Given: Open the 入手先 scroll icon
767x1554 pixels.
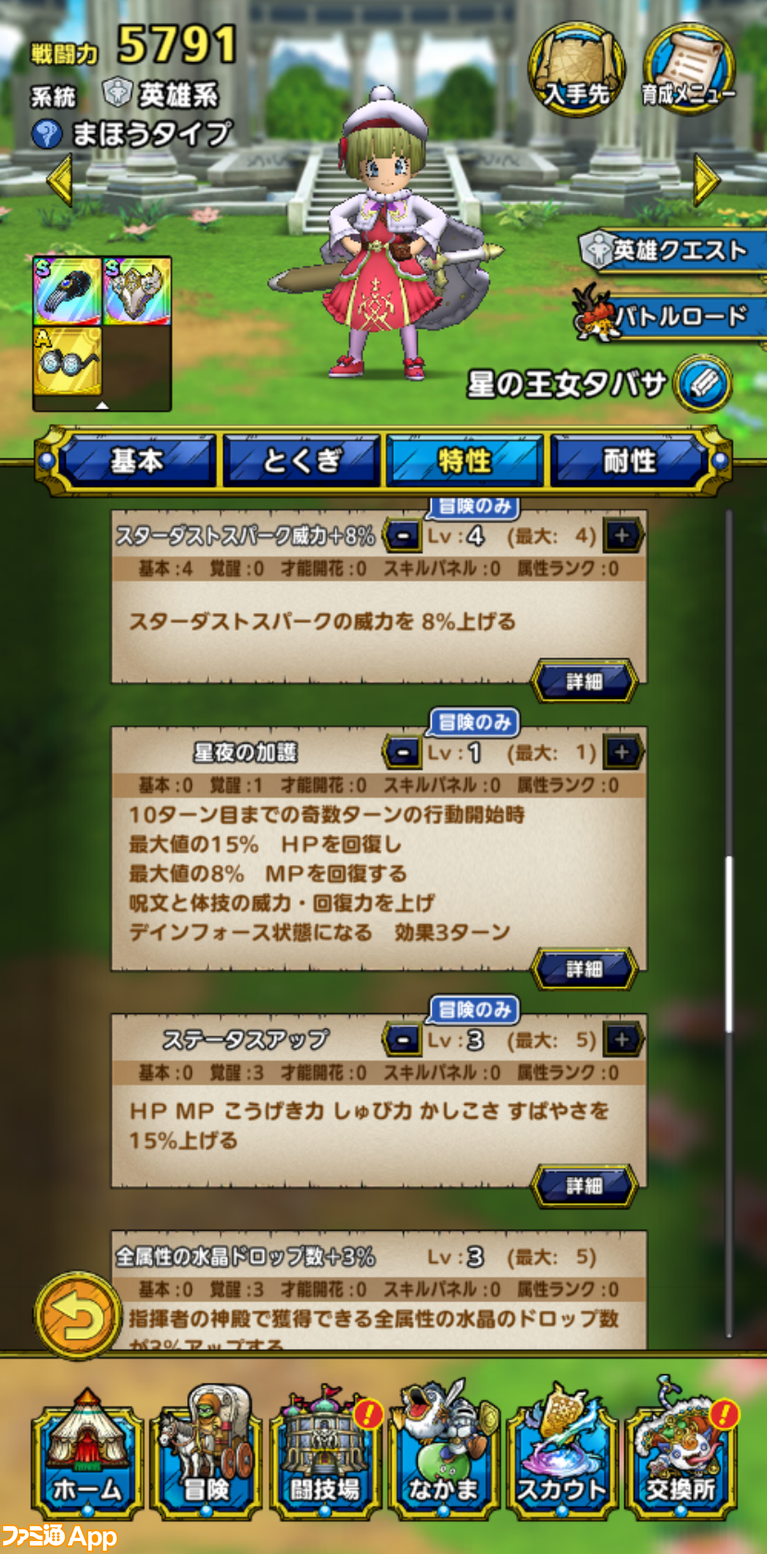Looking at the screenshot, I should 577,68.
